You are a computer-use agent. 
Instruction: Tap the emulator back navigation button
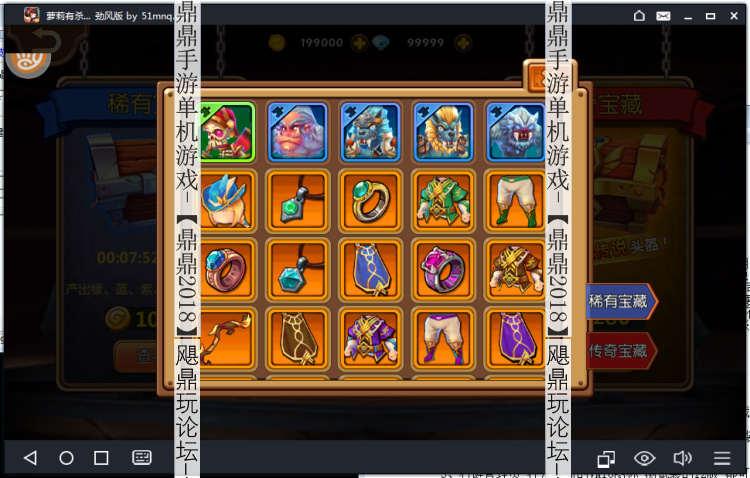(x=30, y=458)
